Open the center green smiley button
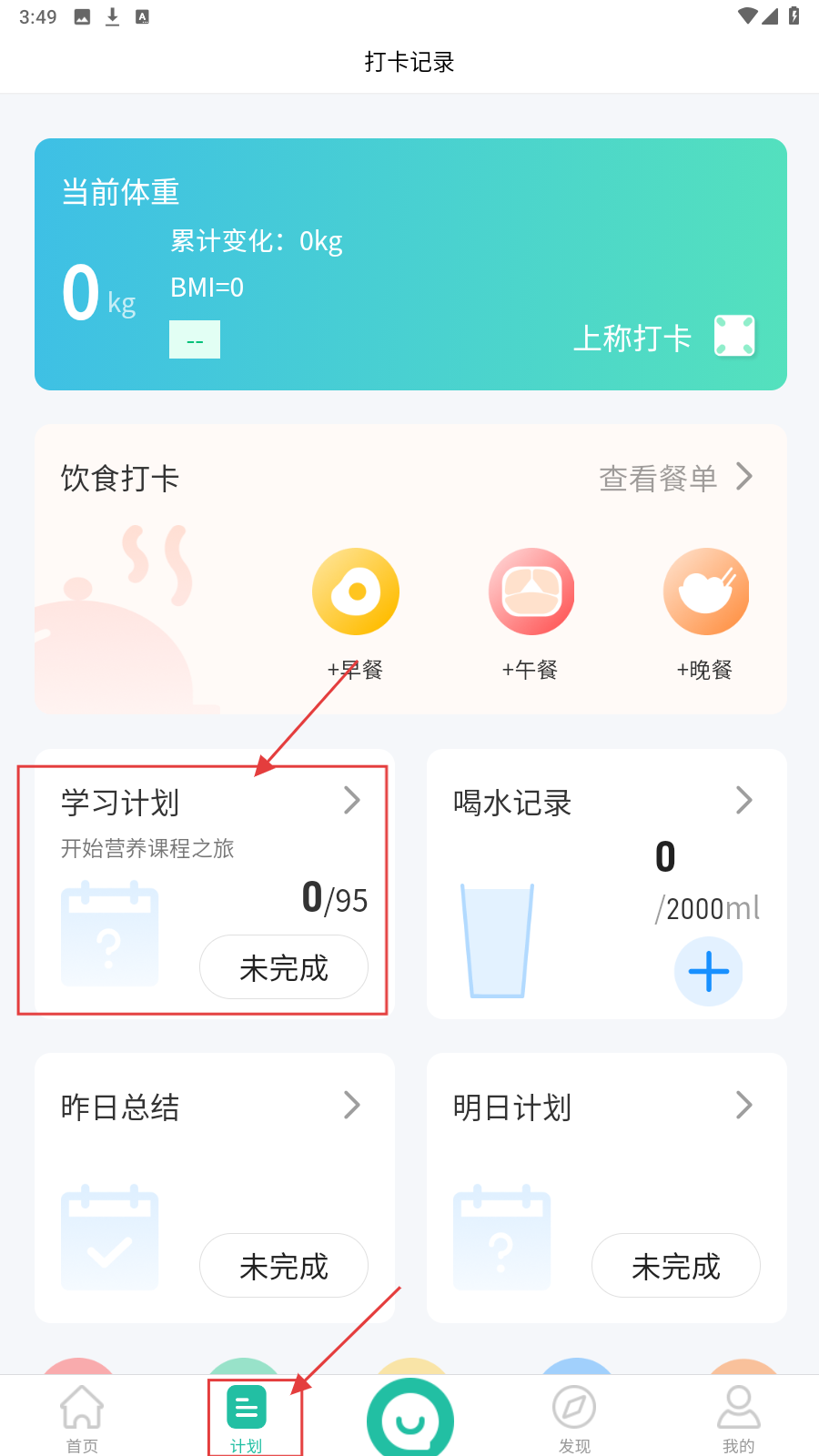 point(409,1420)
